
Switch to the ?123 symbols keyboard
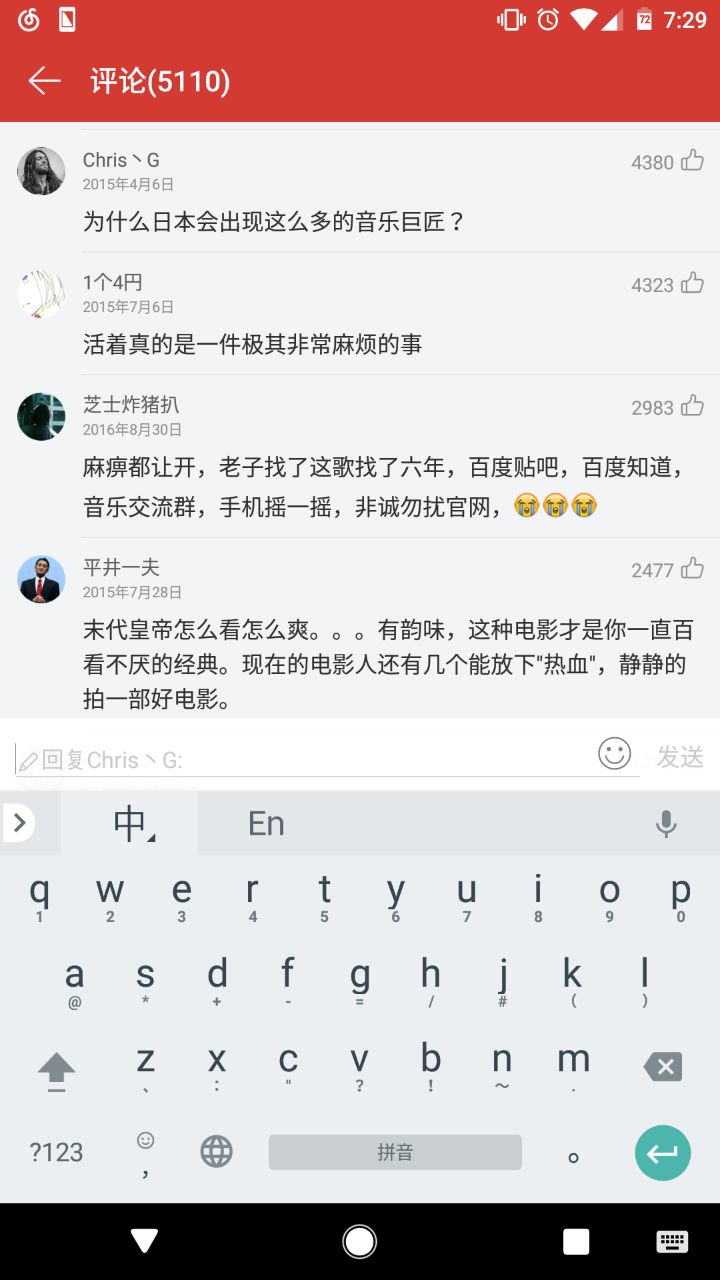(56, 1152)
